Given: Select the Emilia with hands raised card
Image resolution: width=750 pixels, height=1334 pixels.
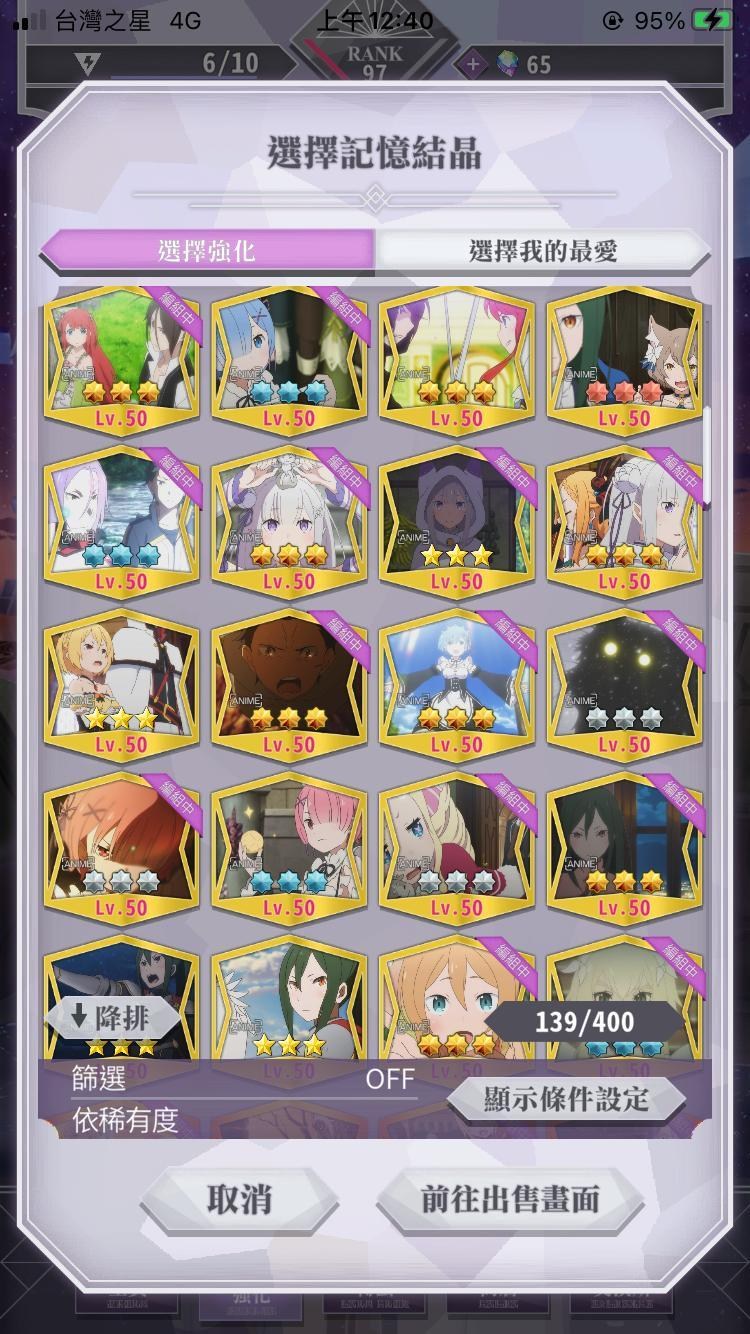Looking at the screenshot, I should [x=290, y=523].
